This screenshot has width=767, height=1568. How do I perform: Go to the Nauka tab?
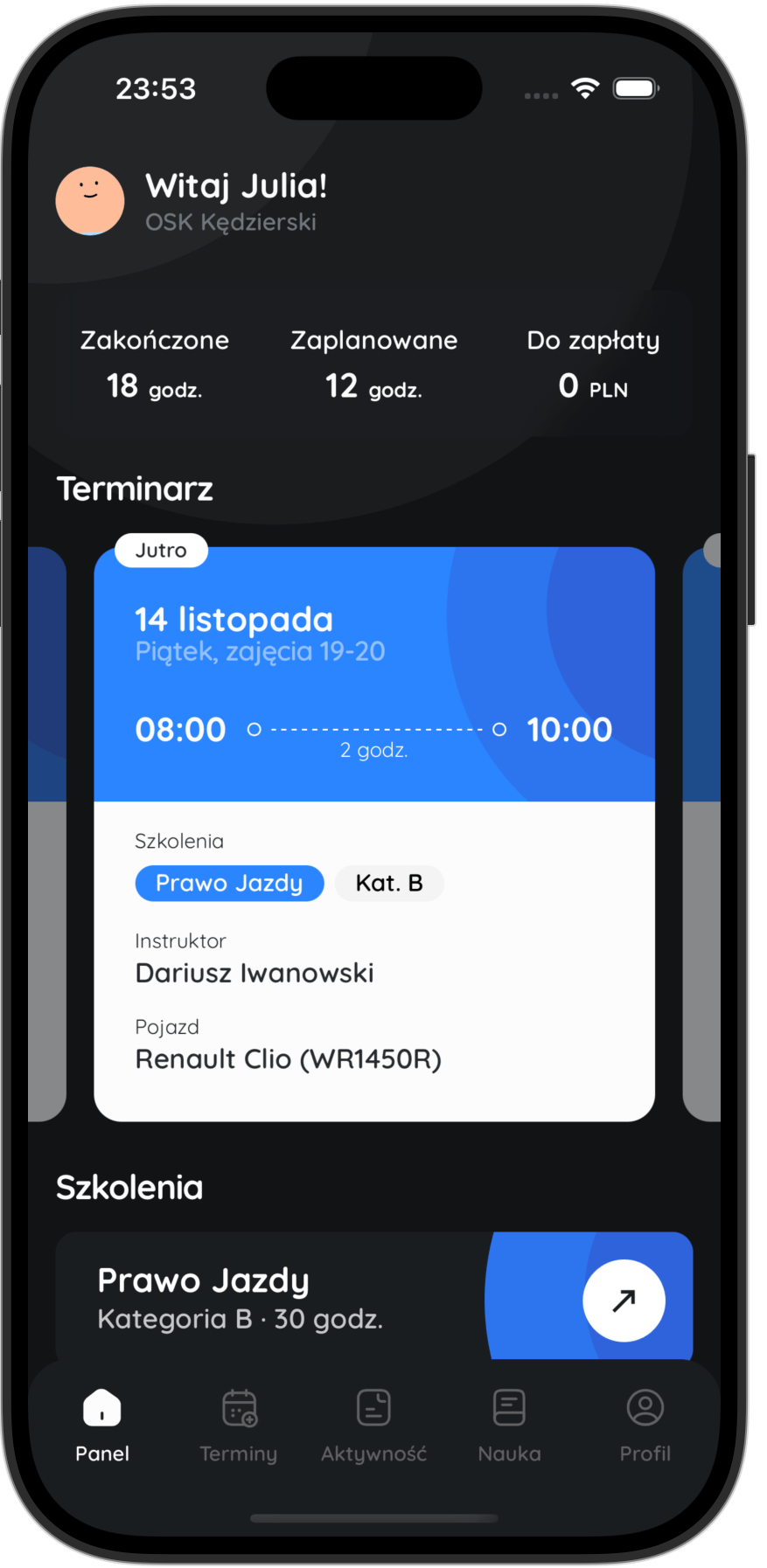tap(509, 1425)
